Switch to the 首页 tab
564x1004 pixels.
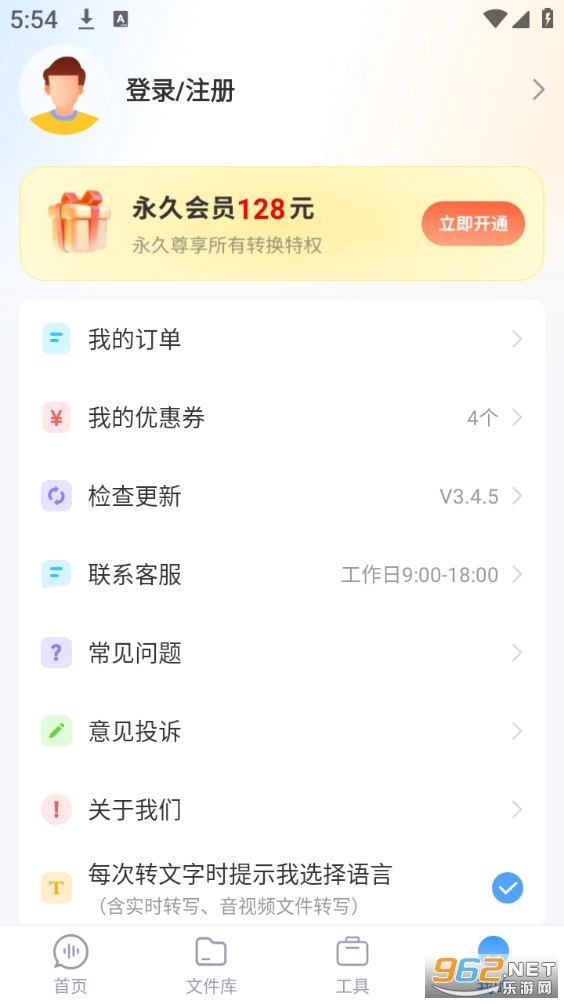70,964
